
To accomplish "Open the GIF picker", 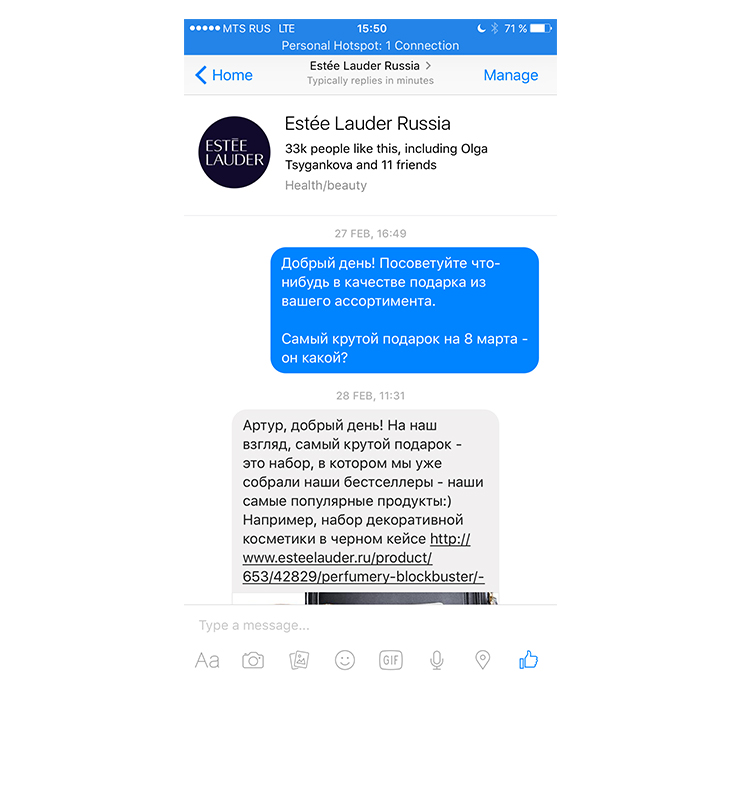I will 390,660.
